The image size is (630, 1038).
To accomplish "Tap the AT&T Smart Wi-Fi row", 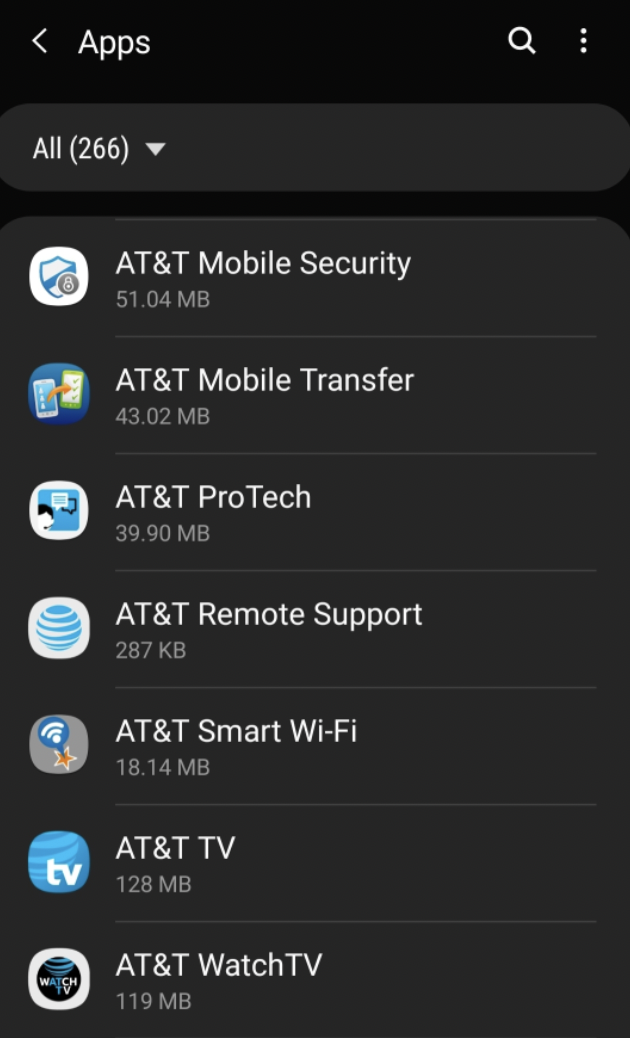I will tap(314, 746).
